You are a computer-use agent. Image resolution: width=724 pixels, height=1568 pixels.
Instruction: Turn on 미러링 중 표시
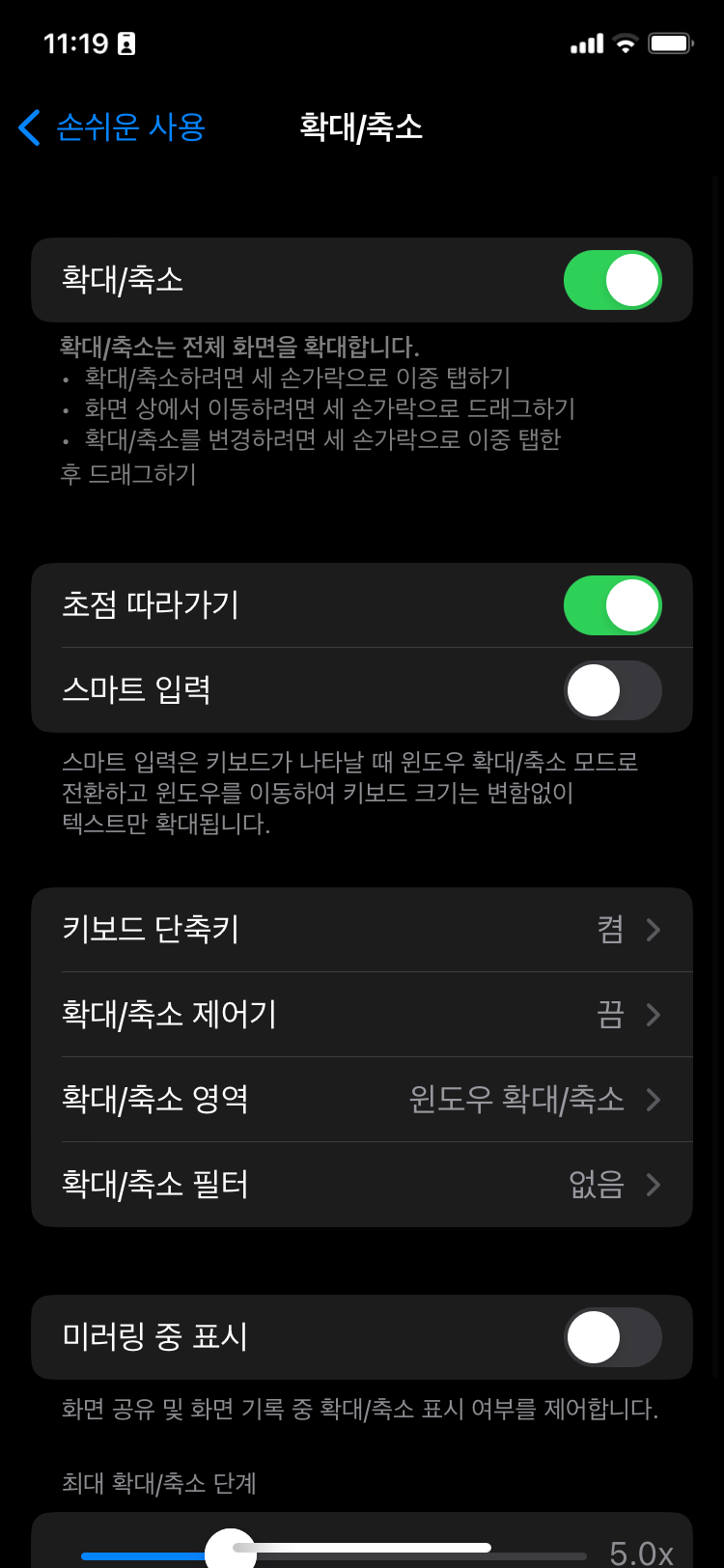tap(613, 1337)
